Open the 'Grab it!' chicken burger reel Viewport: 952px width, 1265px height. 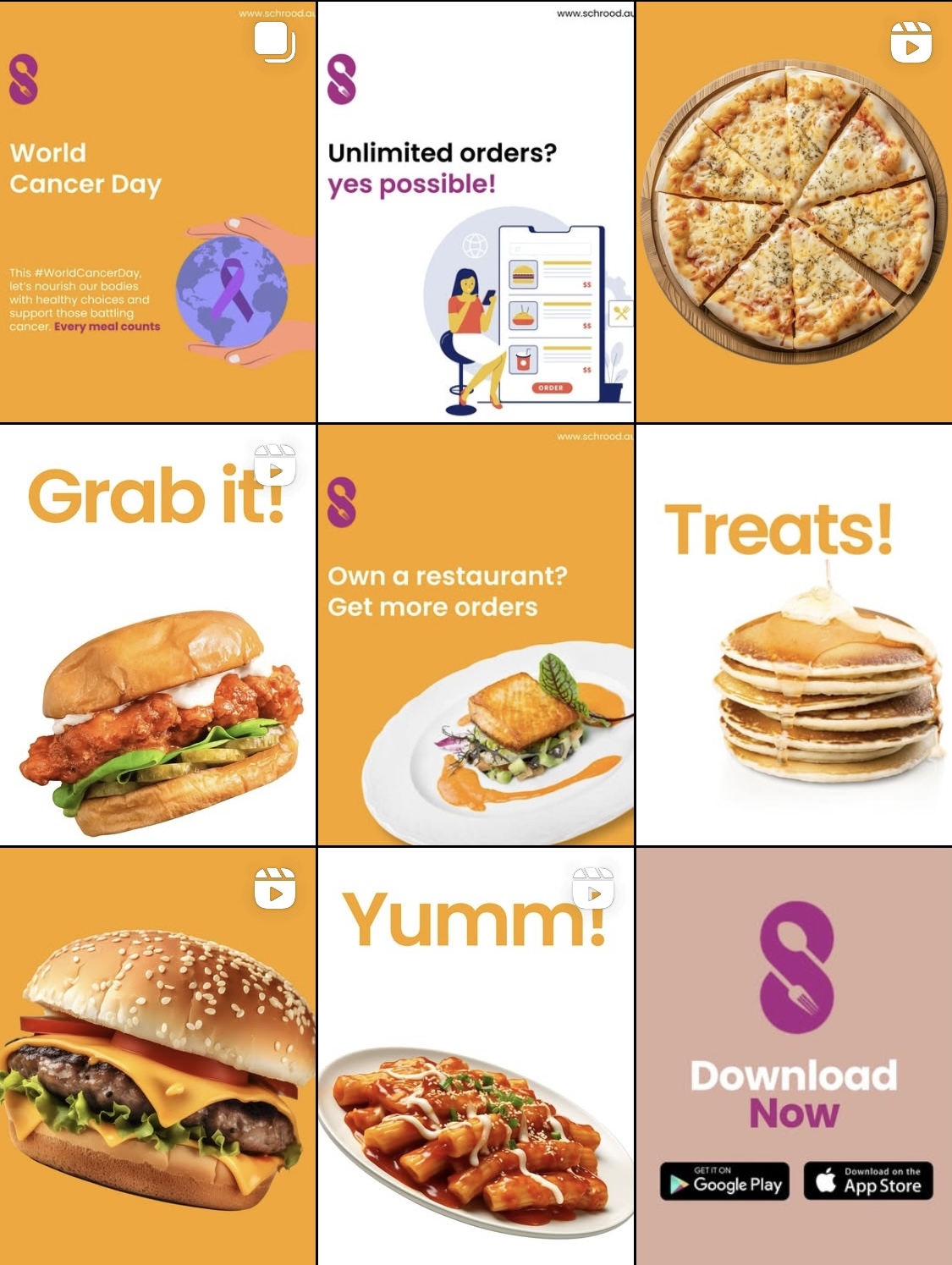coord(157,635)
